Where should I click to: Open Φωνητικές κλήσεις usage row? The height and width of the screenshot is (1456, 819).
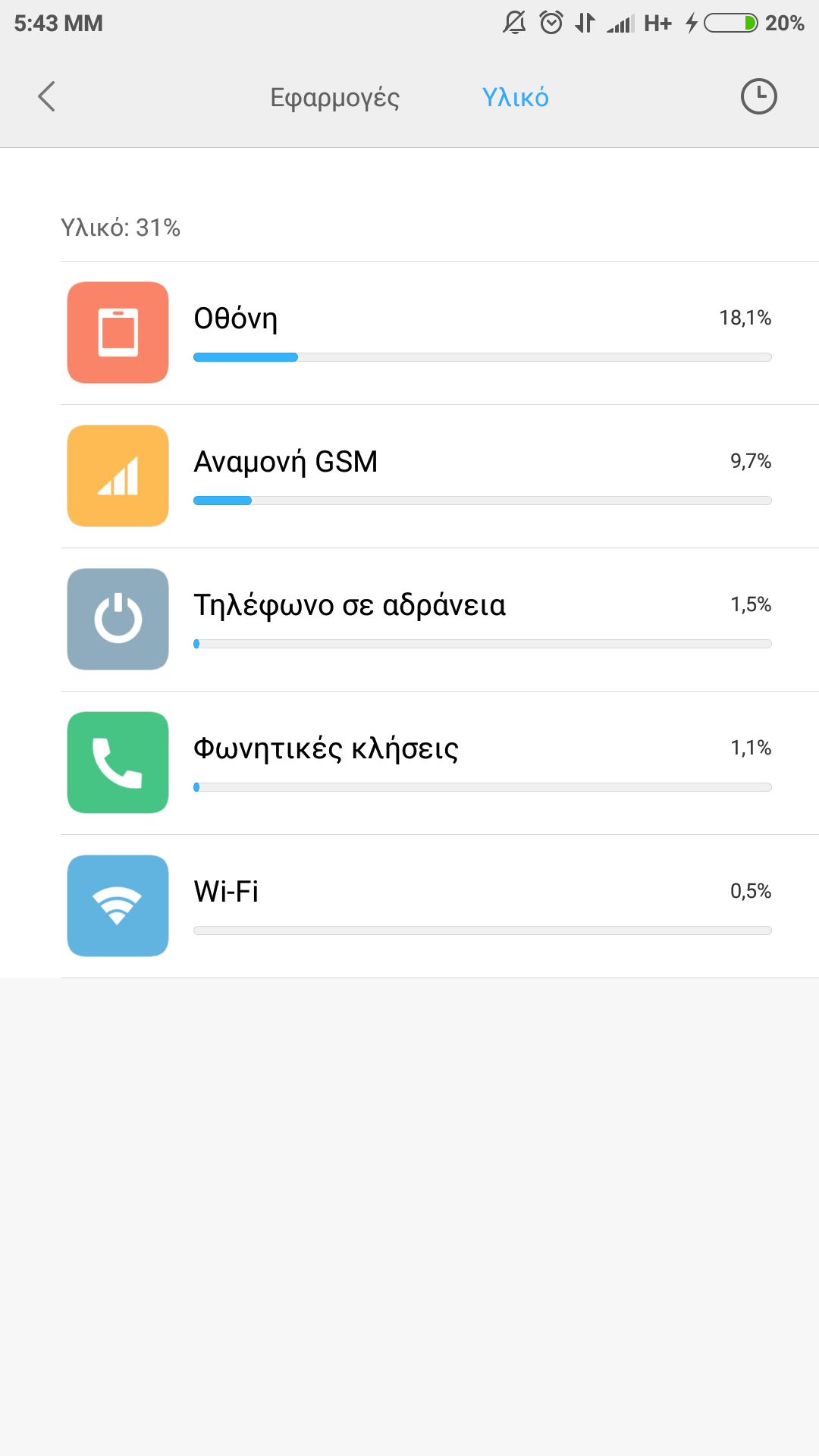[440, 763]
